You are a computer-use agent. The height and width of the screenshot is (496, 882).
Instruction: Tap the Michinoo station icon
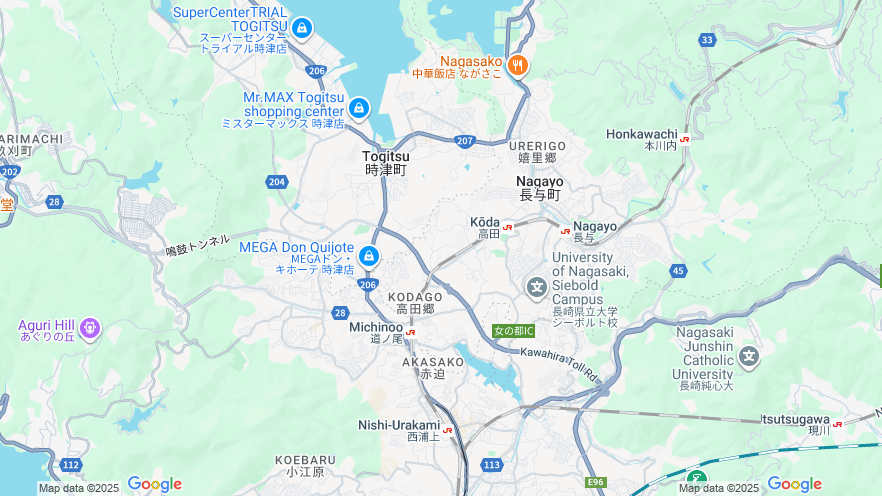click(411, 331)
